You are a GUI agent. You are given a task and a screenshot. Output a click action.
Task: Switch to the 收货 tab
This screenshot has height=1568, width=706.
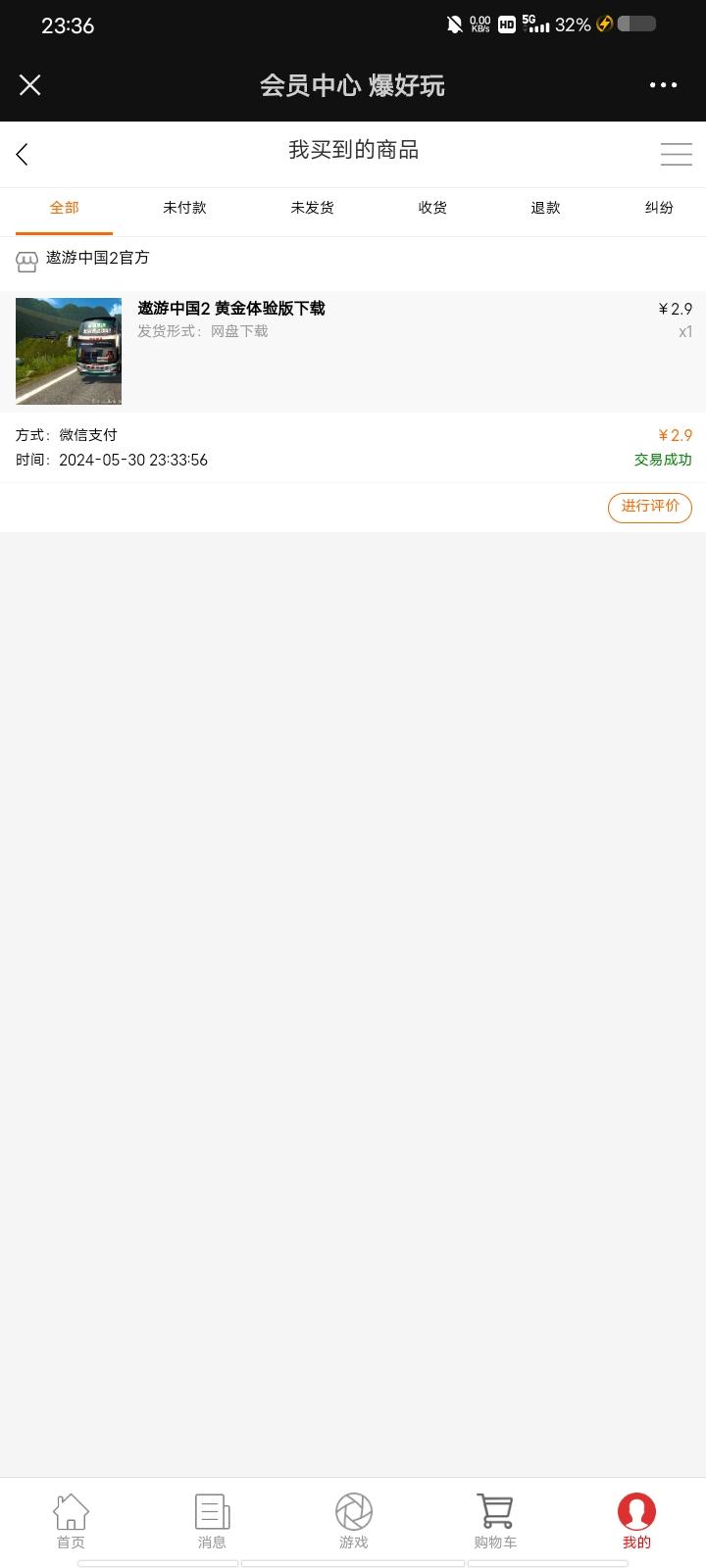(432, 208)
